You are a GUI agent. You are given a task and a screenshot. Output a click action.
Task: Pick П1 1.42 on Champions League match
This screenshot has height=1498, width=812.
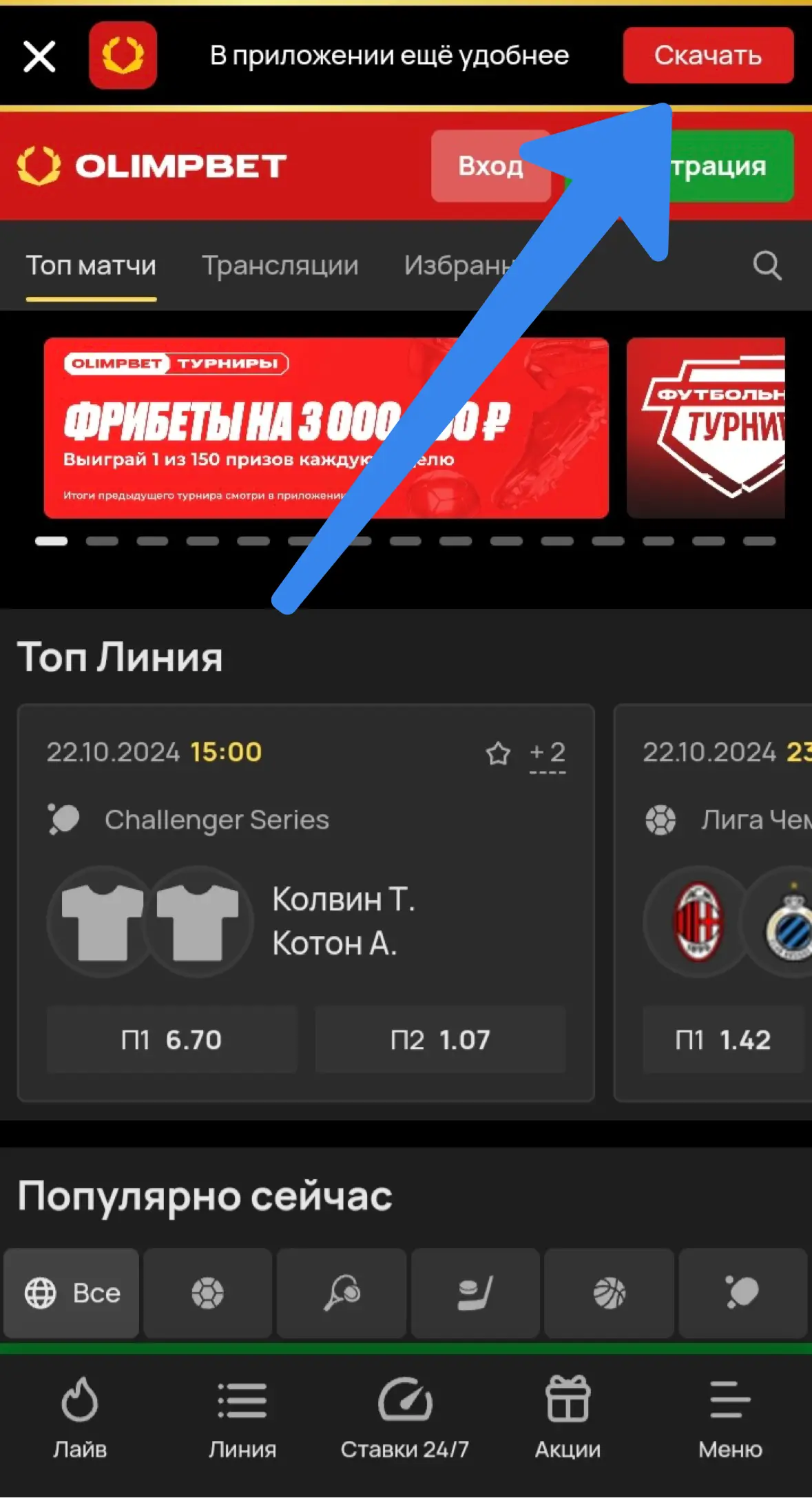[722, 1039]
